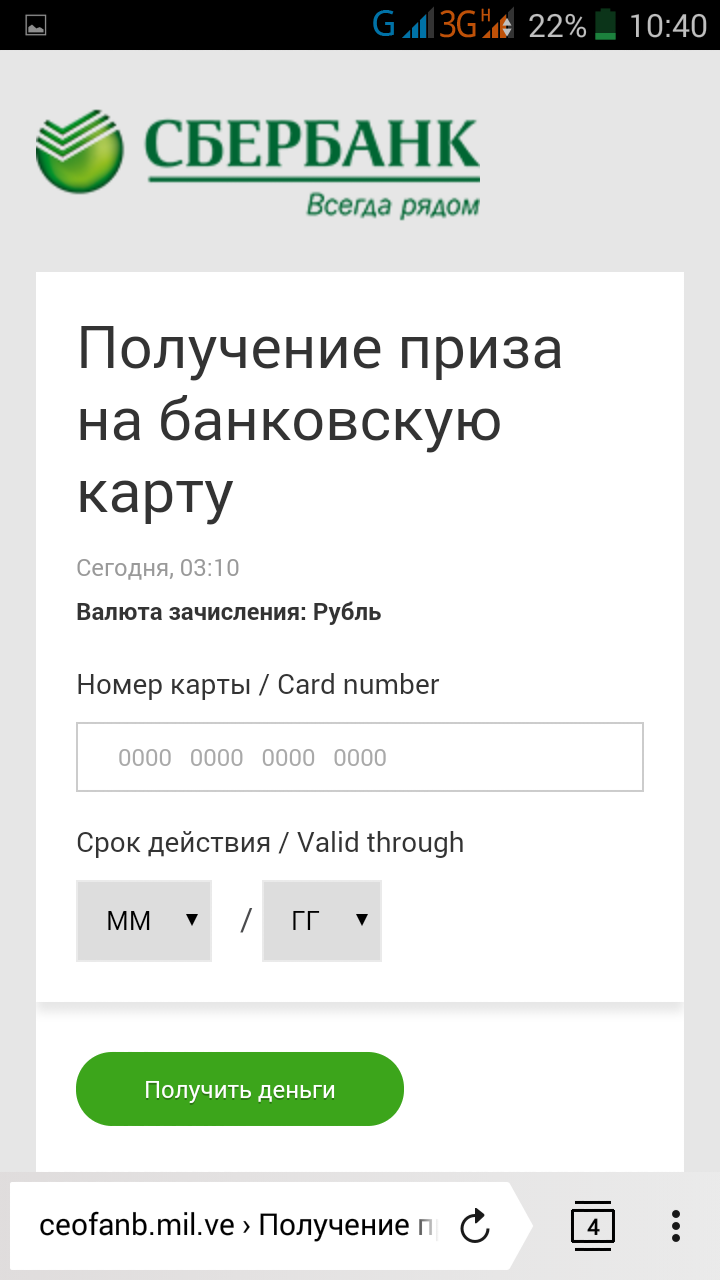This screenshot has width=720, height=1280.
Task: Focus the card number input field
Action: (360, 757)
